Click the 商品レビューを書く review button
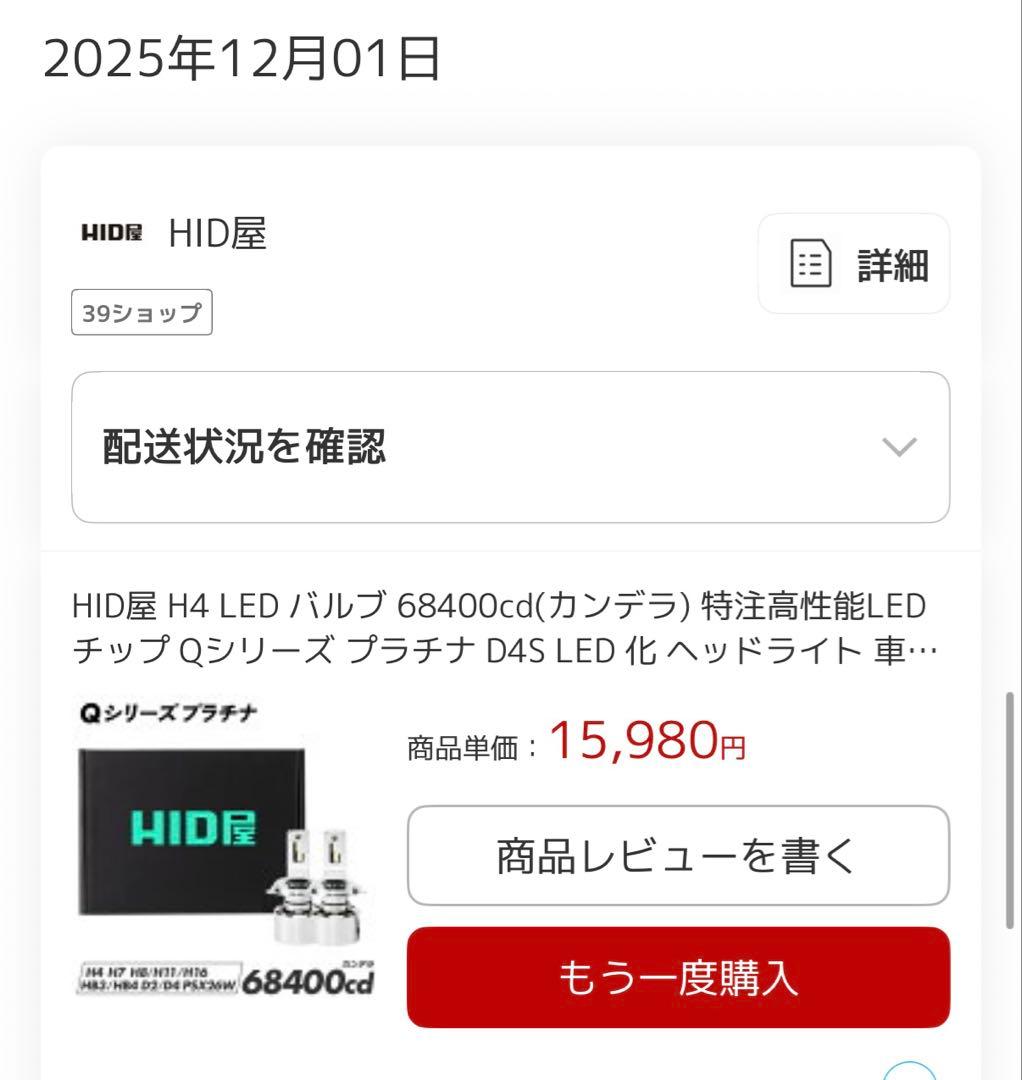Screen dimensions: 1022x1080 (678, 856)
